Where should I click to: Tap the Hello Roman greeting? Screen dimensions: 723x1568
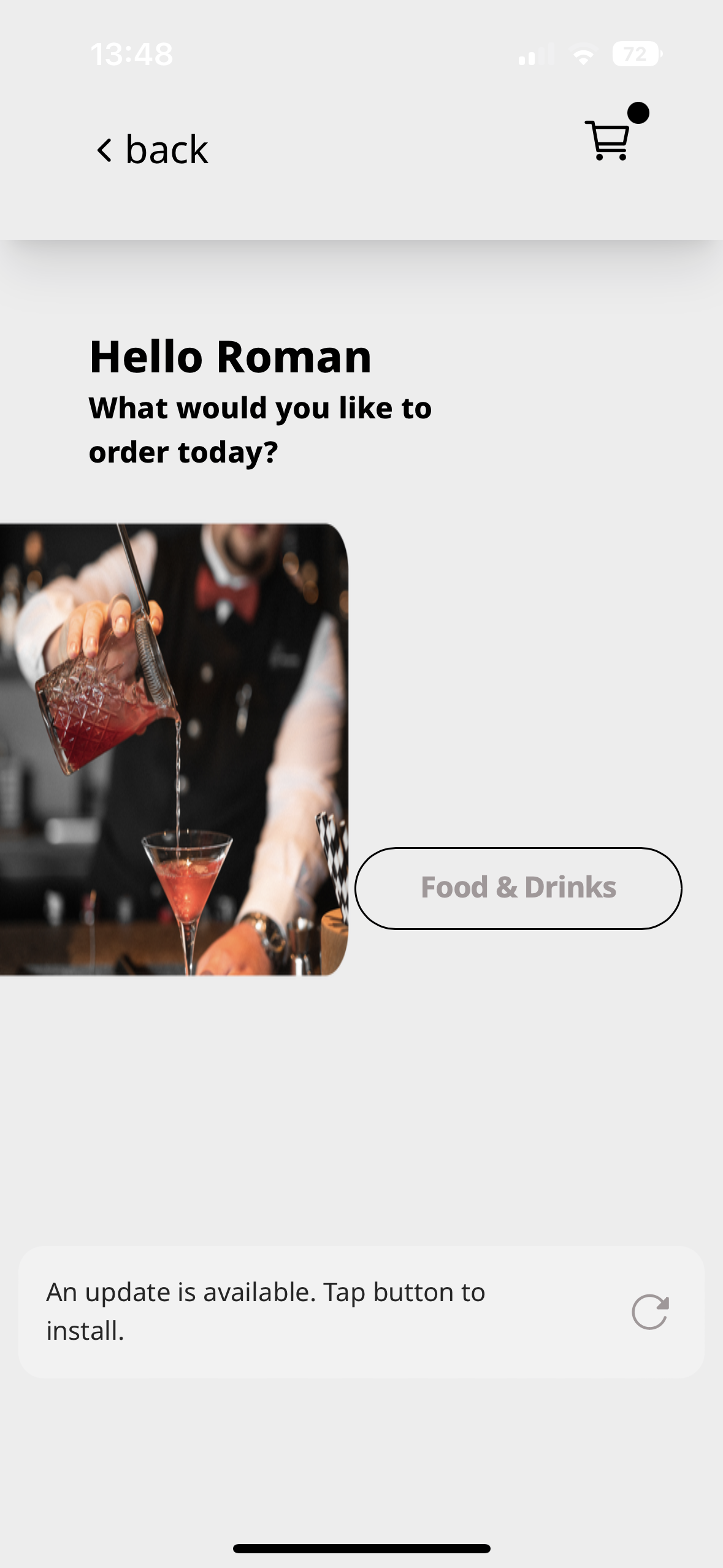pos(230,358)
